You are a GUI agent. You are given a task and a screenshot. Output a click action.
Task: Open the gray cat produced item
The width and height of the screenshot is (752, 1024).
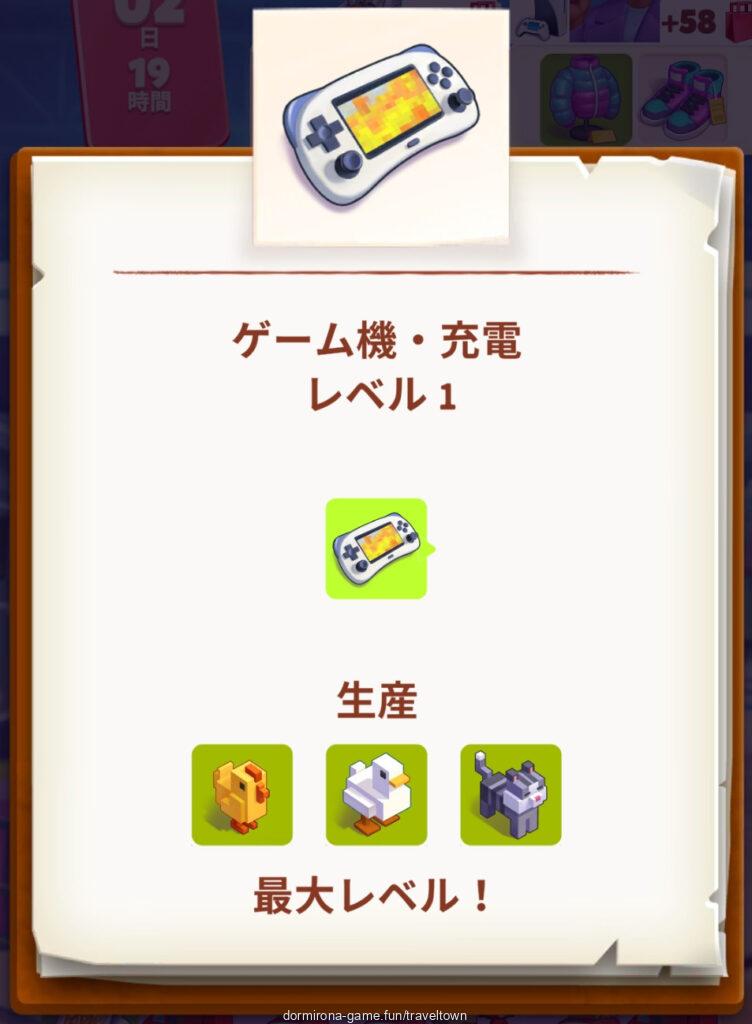tap(510, 794)
